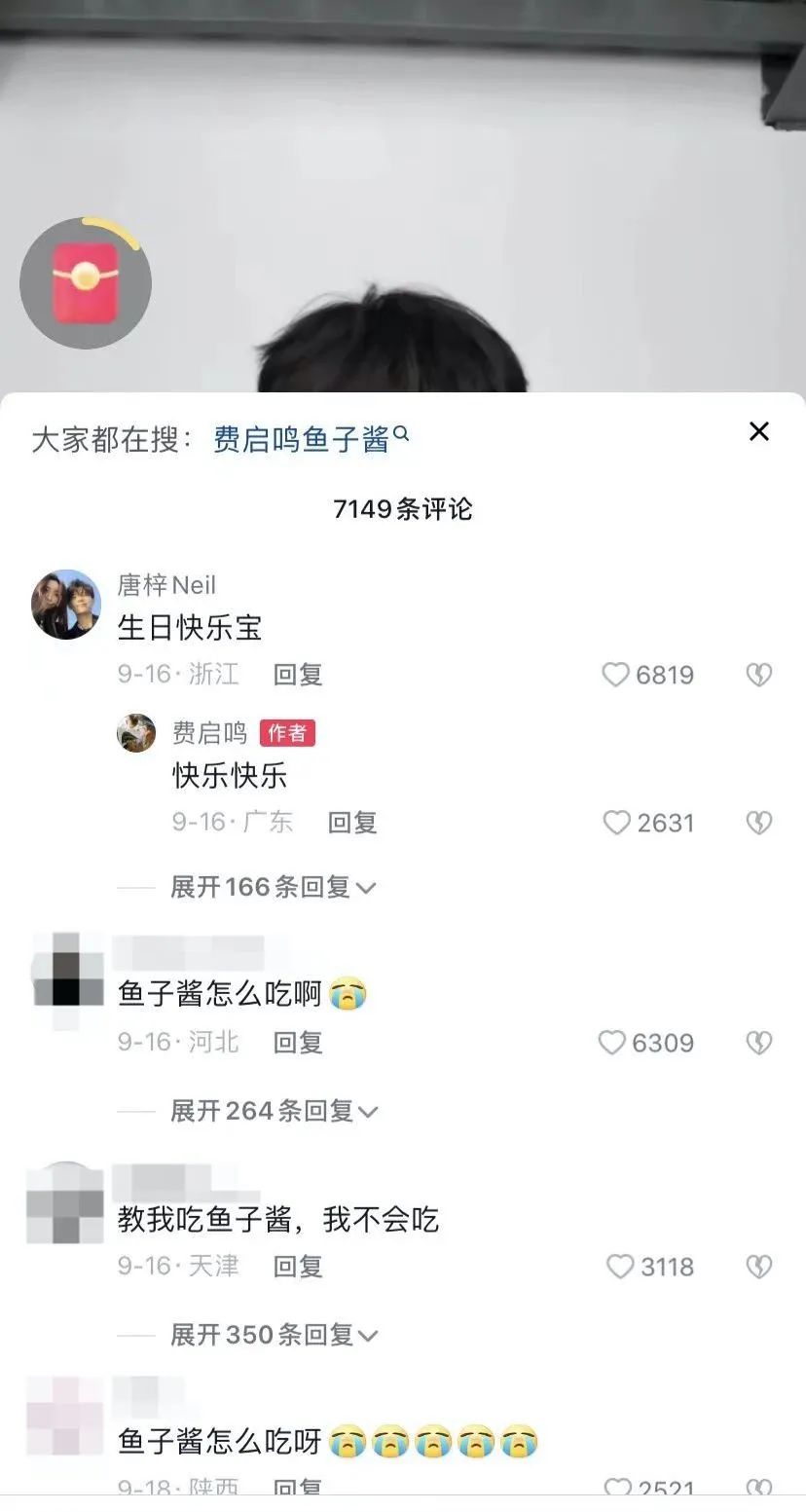
Task: Click 回复 under 唐梓Neil's comment
Action: point(297,675)
